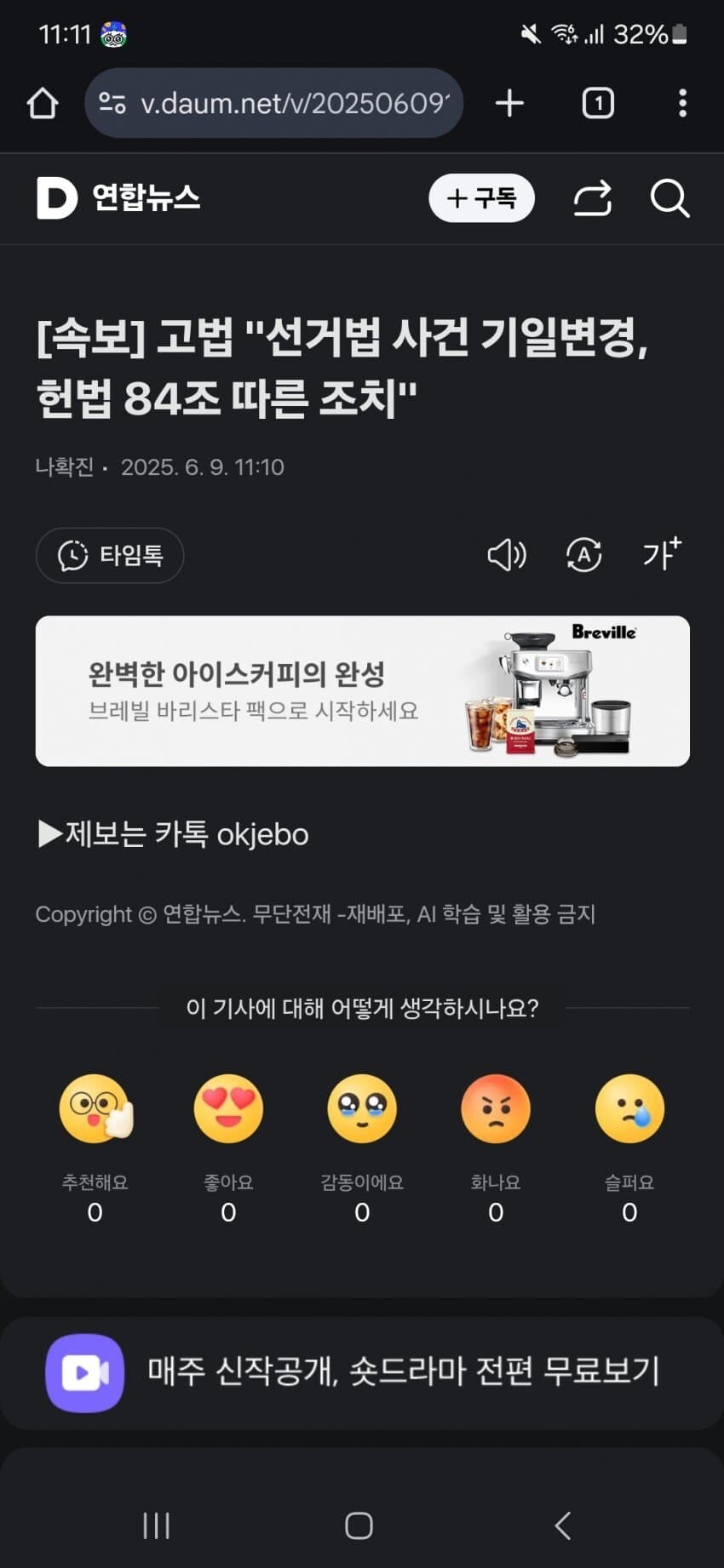The height and width of the screenshot is (1568, 724).
Task: Open the Daum home logo
Action: [x=56, y=198]
